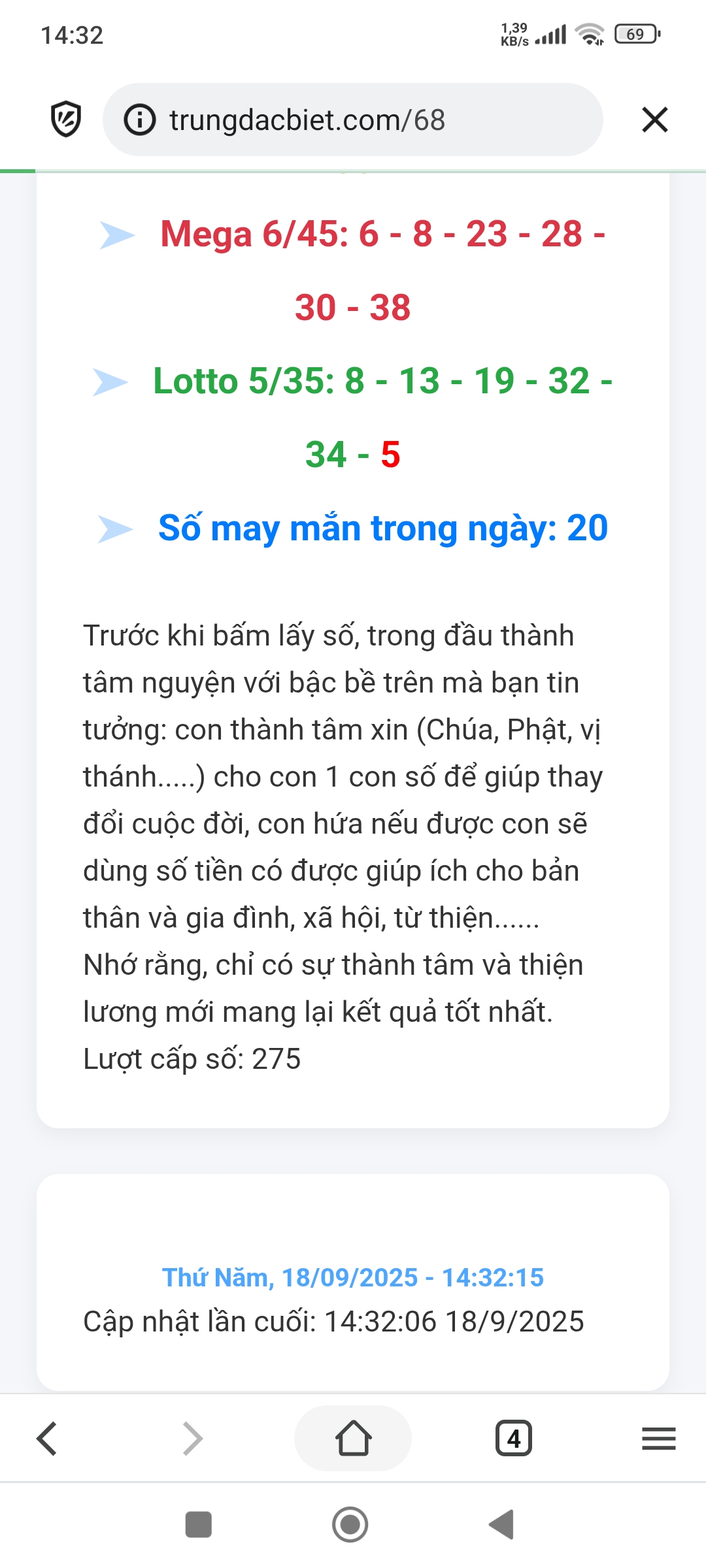The width and height of the screenshot is (706, 1568).
Task: Open the browser hamburger menu
Action: point(658,1439)
